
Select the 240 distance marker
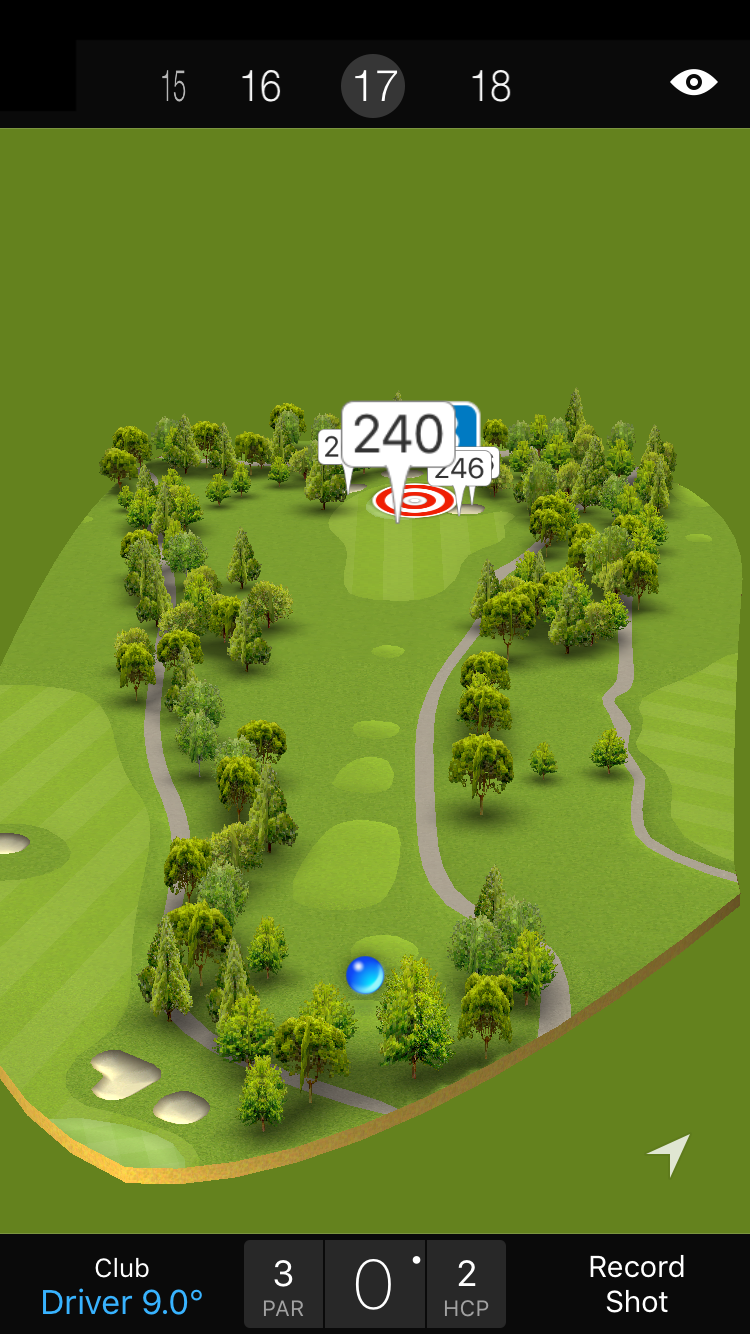tap(398, 435)
